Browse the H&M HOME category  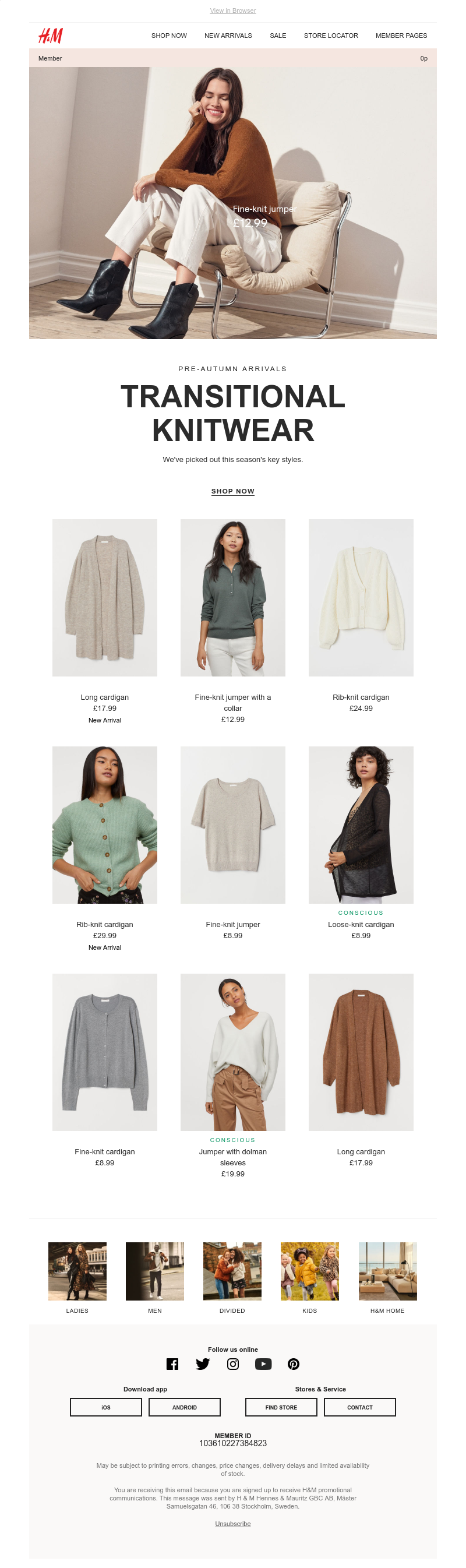pyautogui.click(x=387, y=1271)
